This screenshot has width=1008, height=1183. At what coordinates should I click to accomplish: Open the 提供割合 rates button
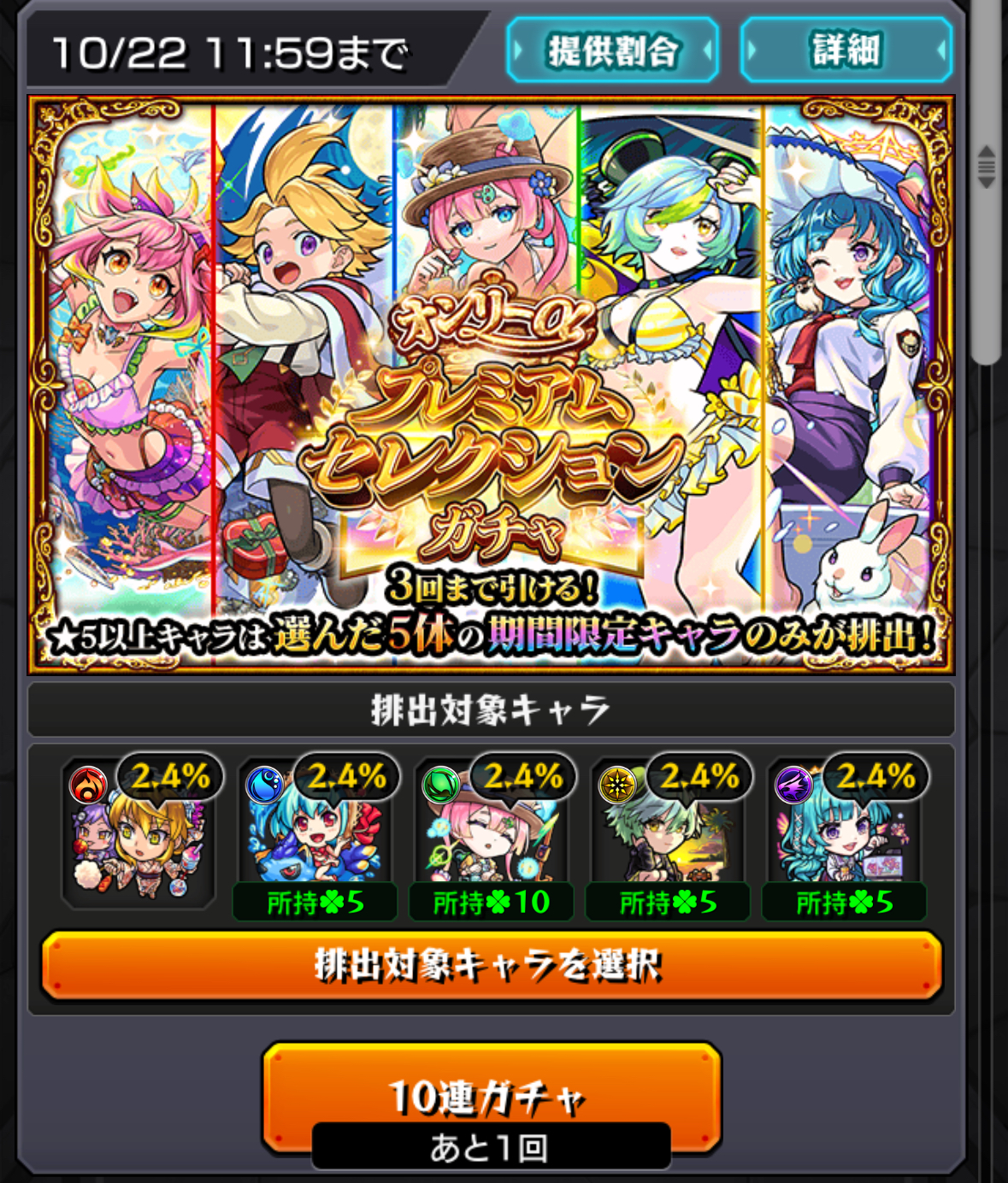click(612, 50)
